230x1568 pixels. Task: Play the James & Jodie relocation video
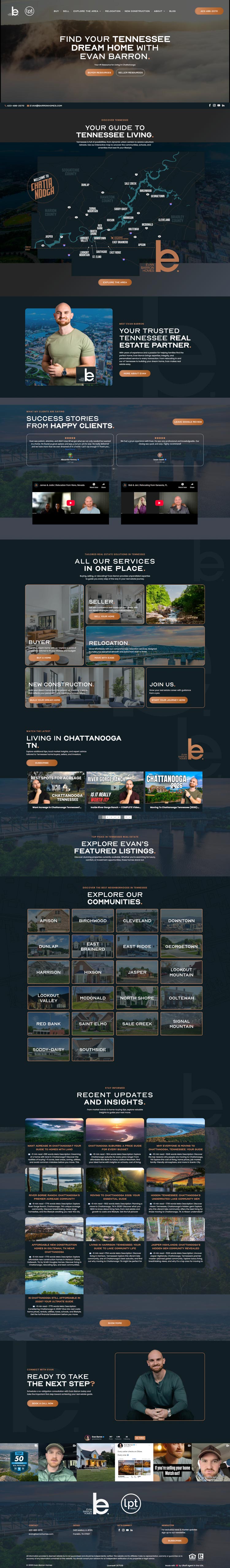coord(71,503)
